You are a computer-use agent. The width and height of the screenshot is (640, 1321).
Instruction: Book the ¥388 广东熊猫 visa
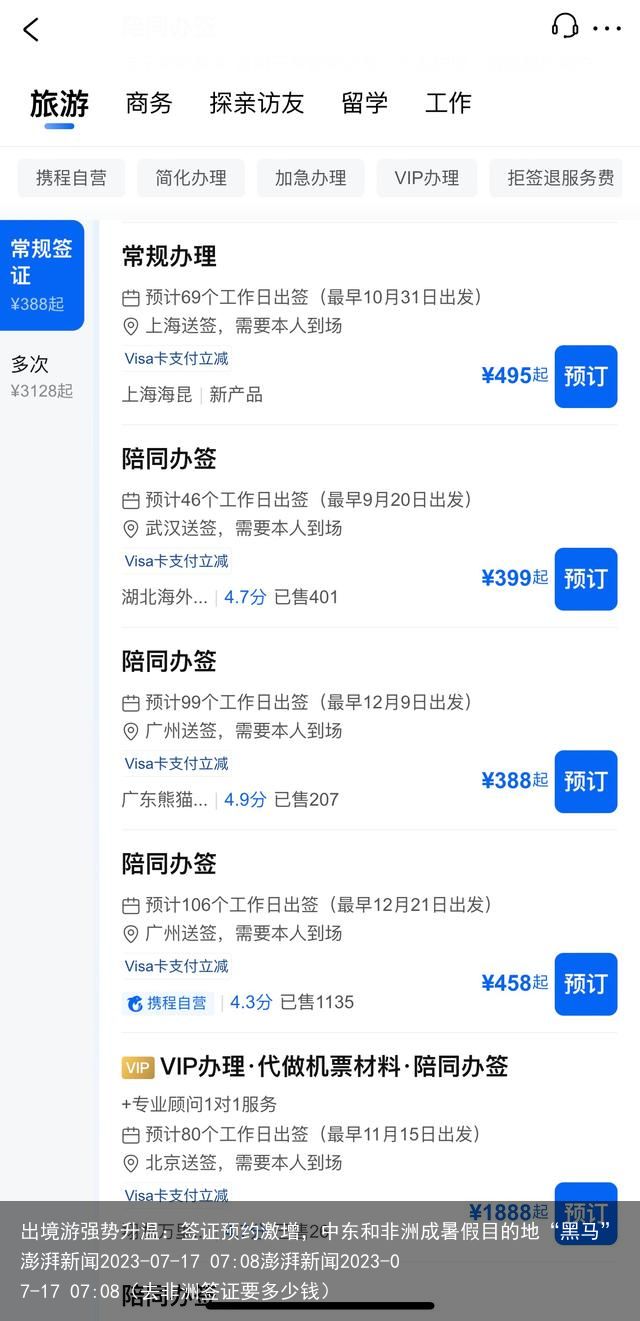[x=585, y=781]
